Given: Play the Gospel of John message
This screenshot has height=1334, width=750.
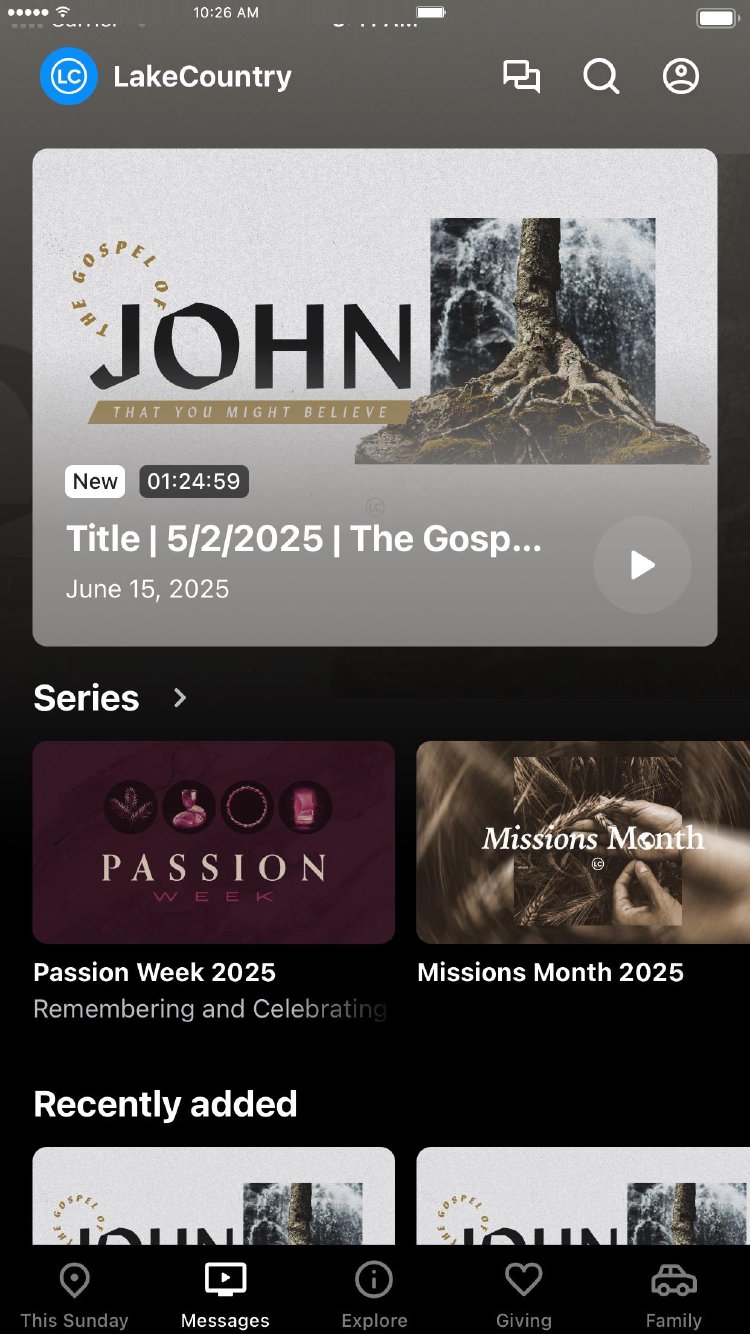Looking at the screenshot, I should (x=642, y=565).
